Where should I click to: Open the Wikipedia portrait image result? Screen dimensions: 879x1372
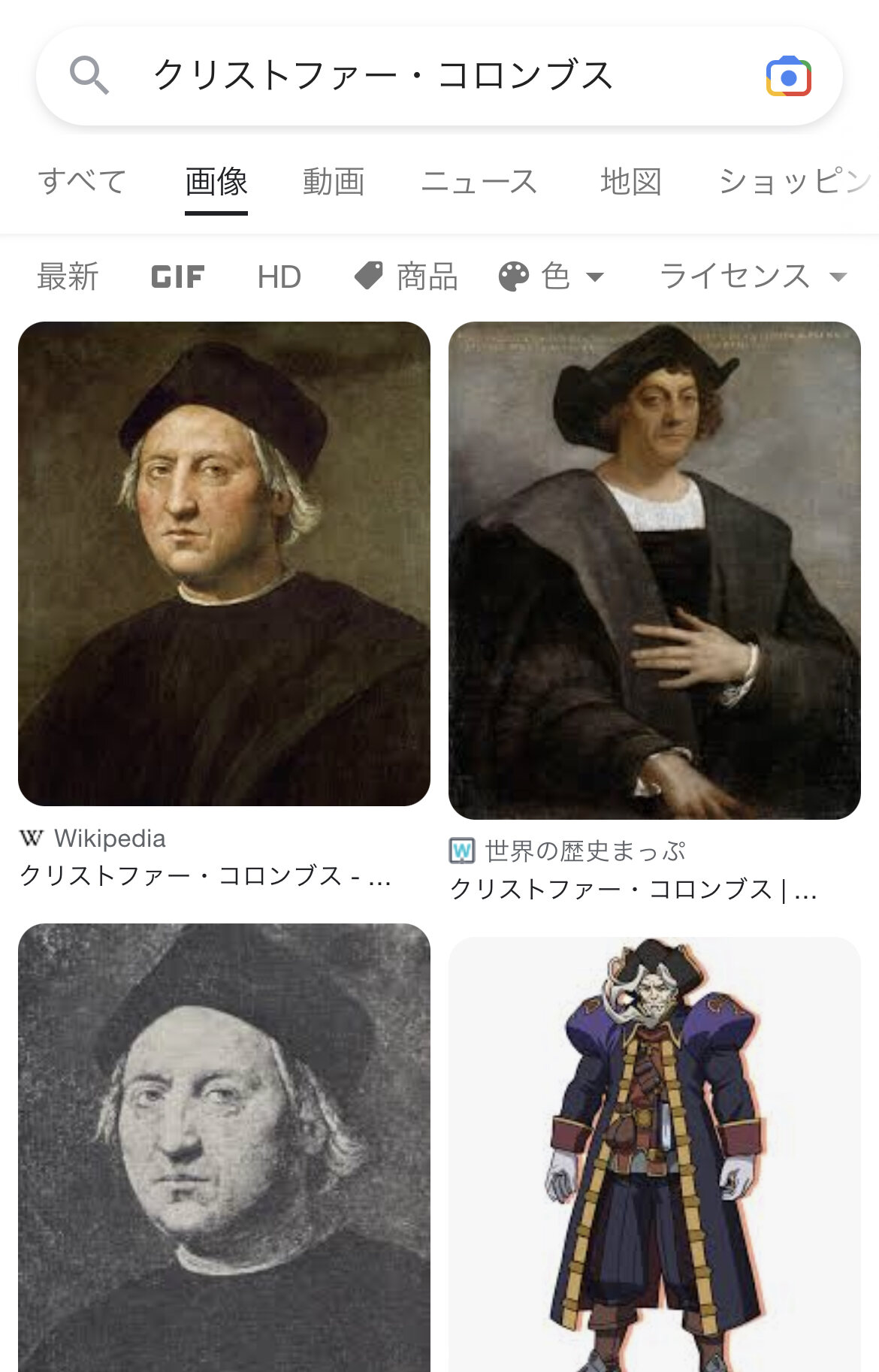(224, 564)
